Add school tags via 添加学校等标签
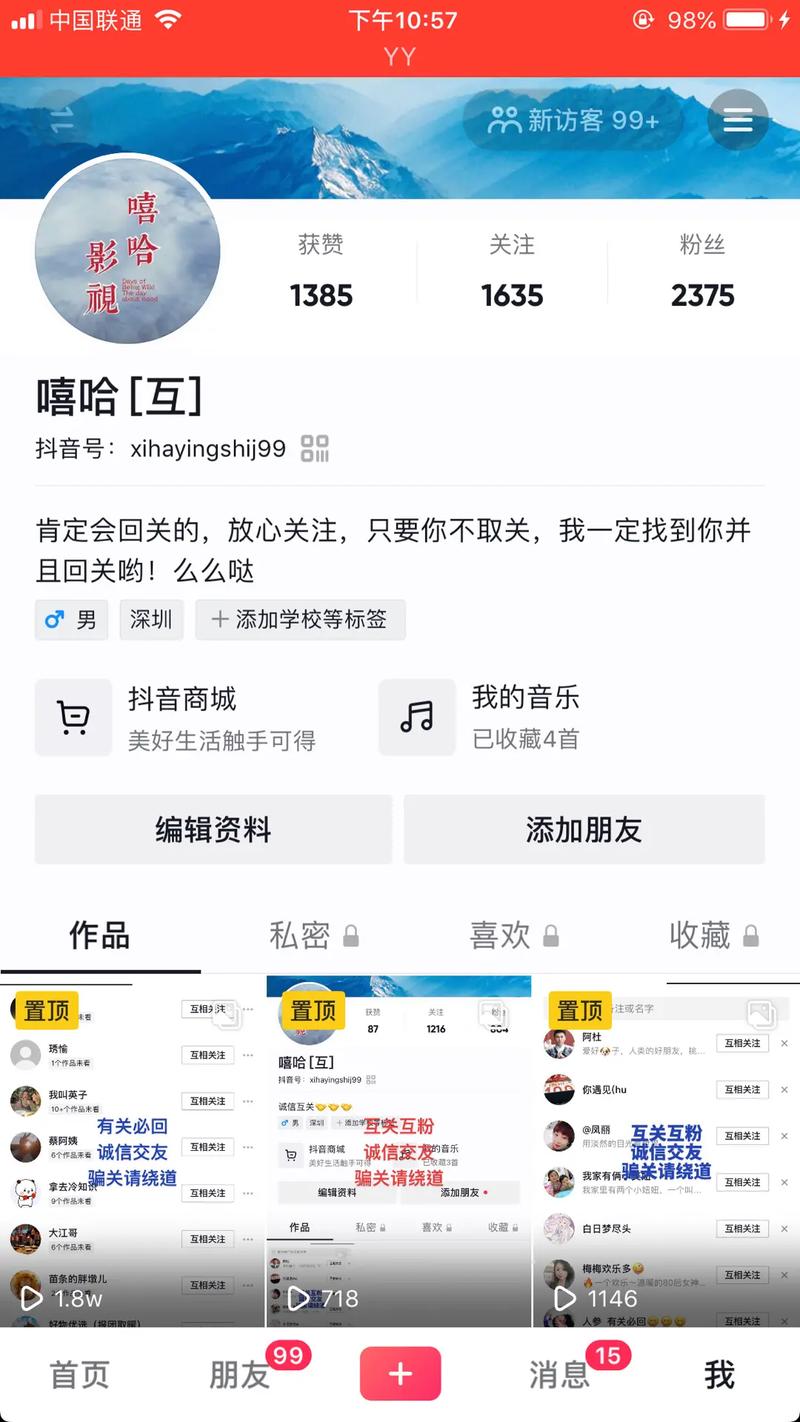The width and height of the screenshot is (800, 1422). [300, 620]
